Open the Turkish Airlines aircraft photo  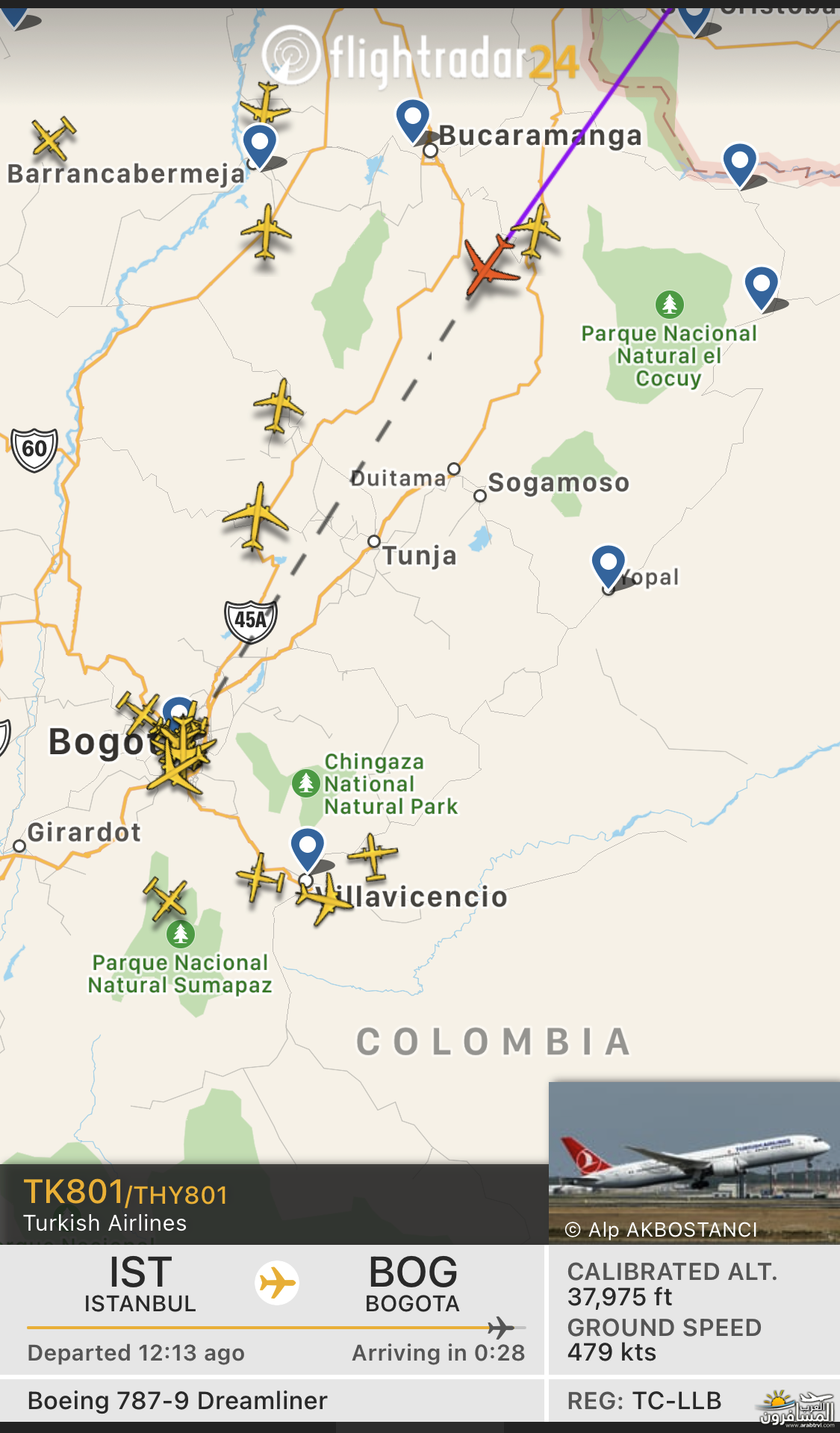[x=694, y=1162]
